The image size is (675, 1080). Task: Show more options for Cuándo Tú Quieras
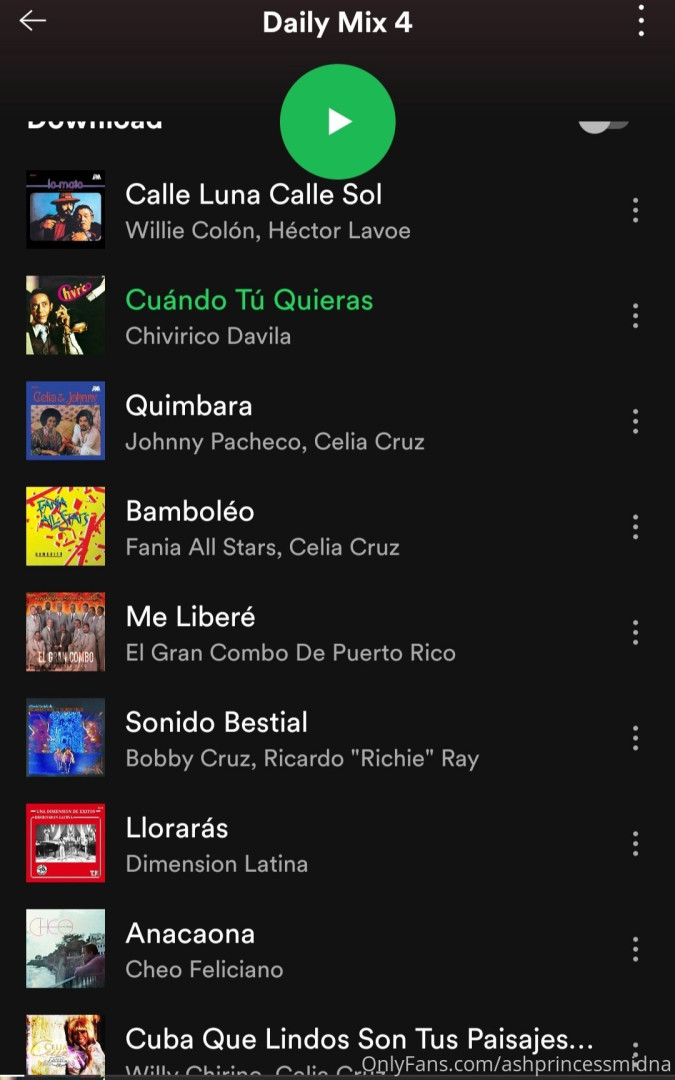tap(635, 316)
